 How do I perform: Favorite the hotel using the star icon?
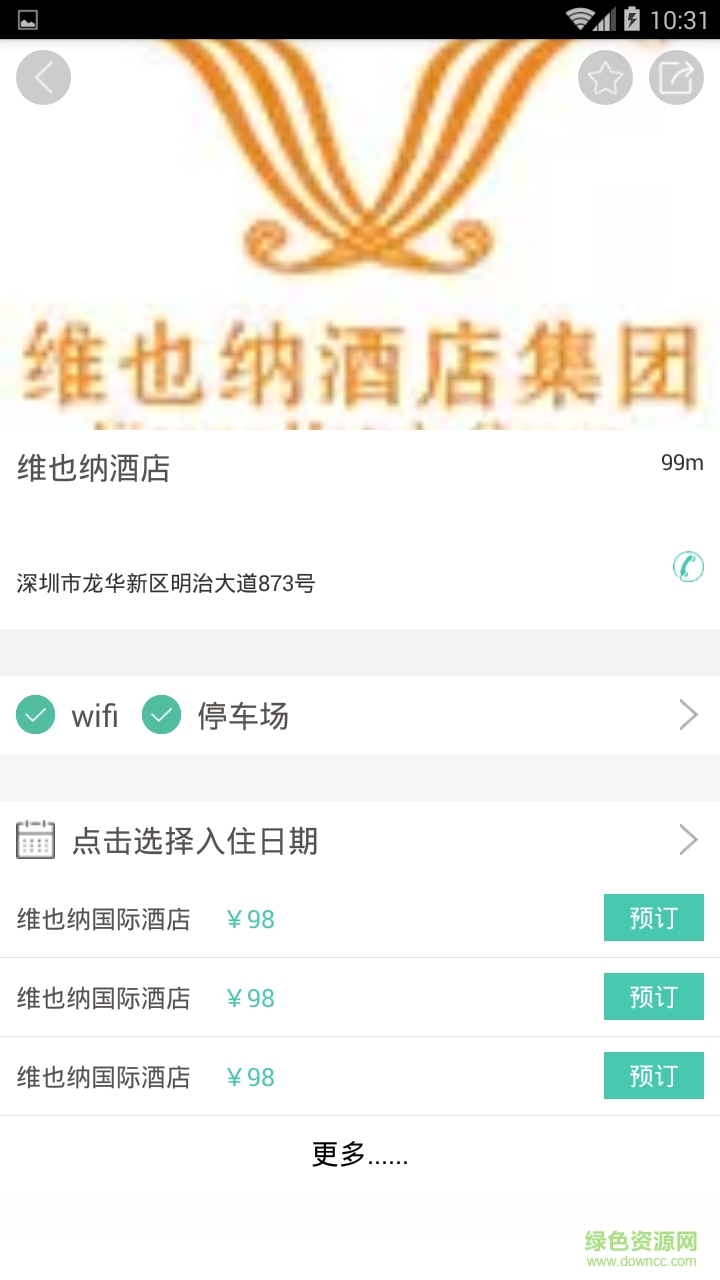tap(605, 77)
